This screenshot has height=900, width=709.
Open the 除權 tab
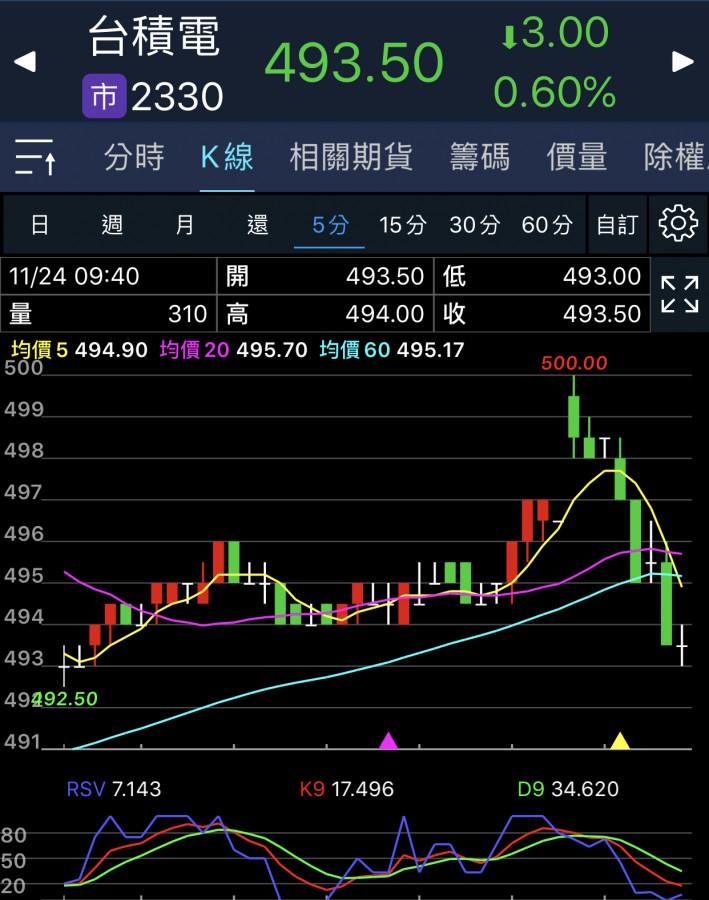pyautogui.click(x=675, y=157)
